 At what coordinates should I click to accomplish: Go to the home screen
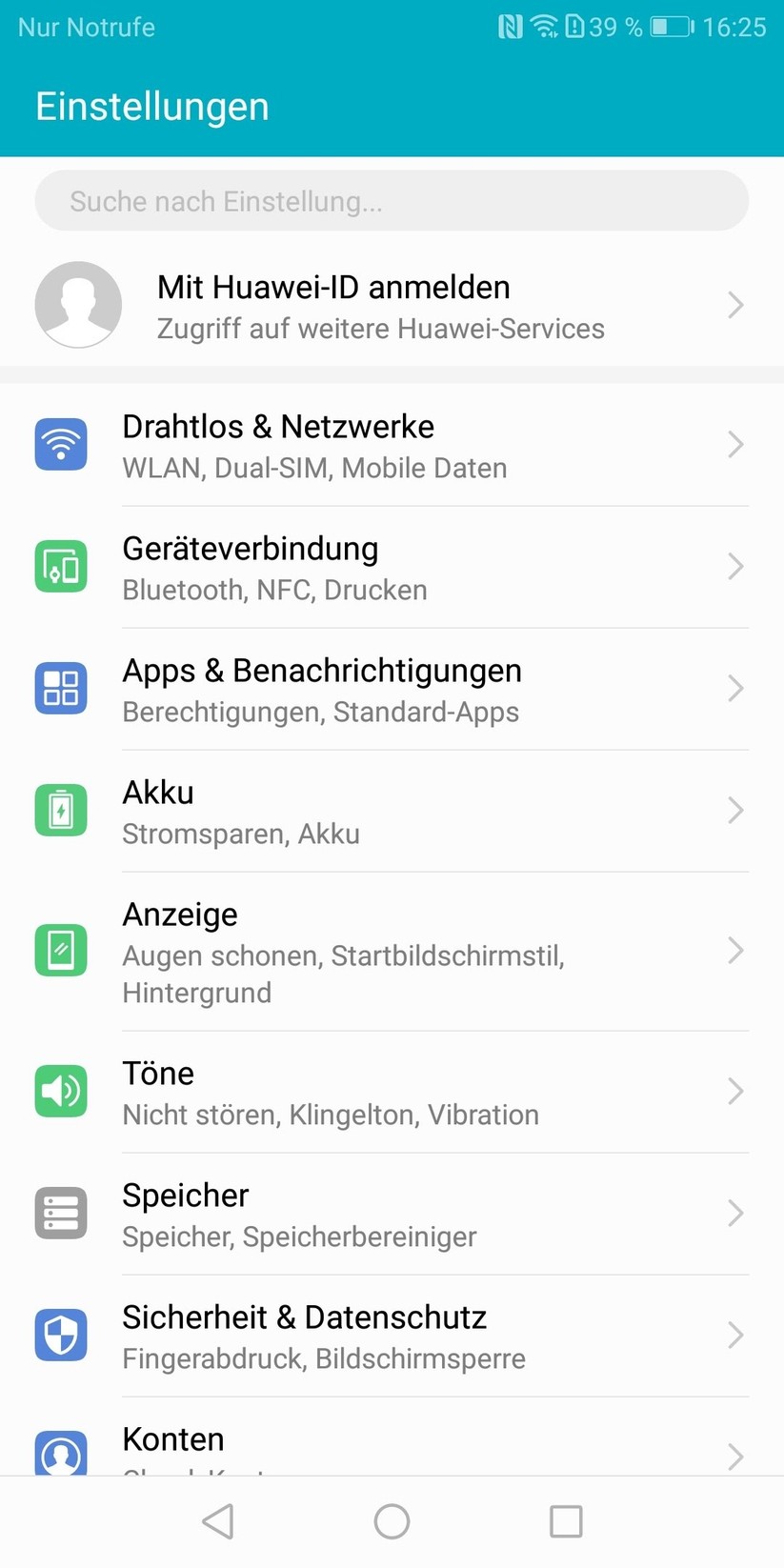point(392,1521)
